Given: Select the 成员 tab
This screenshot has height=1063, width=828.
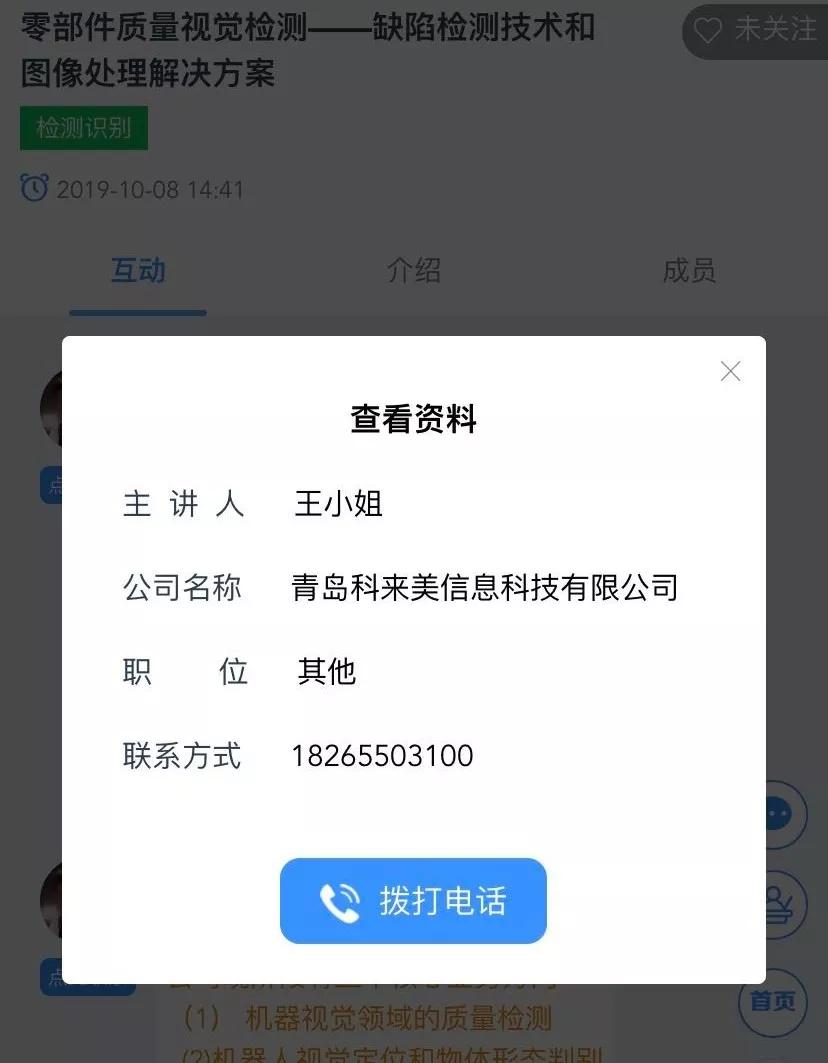Looking at the screenshot, I should [689, 271].
